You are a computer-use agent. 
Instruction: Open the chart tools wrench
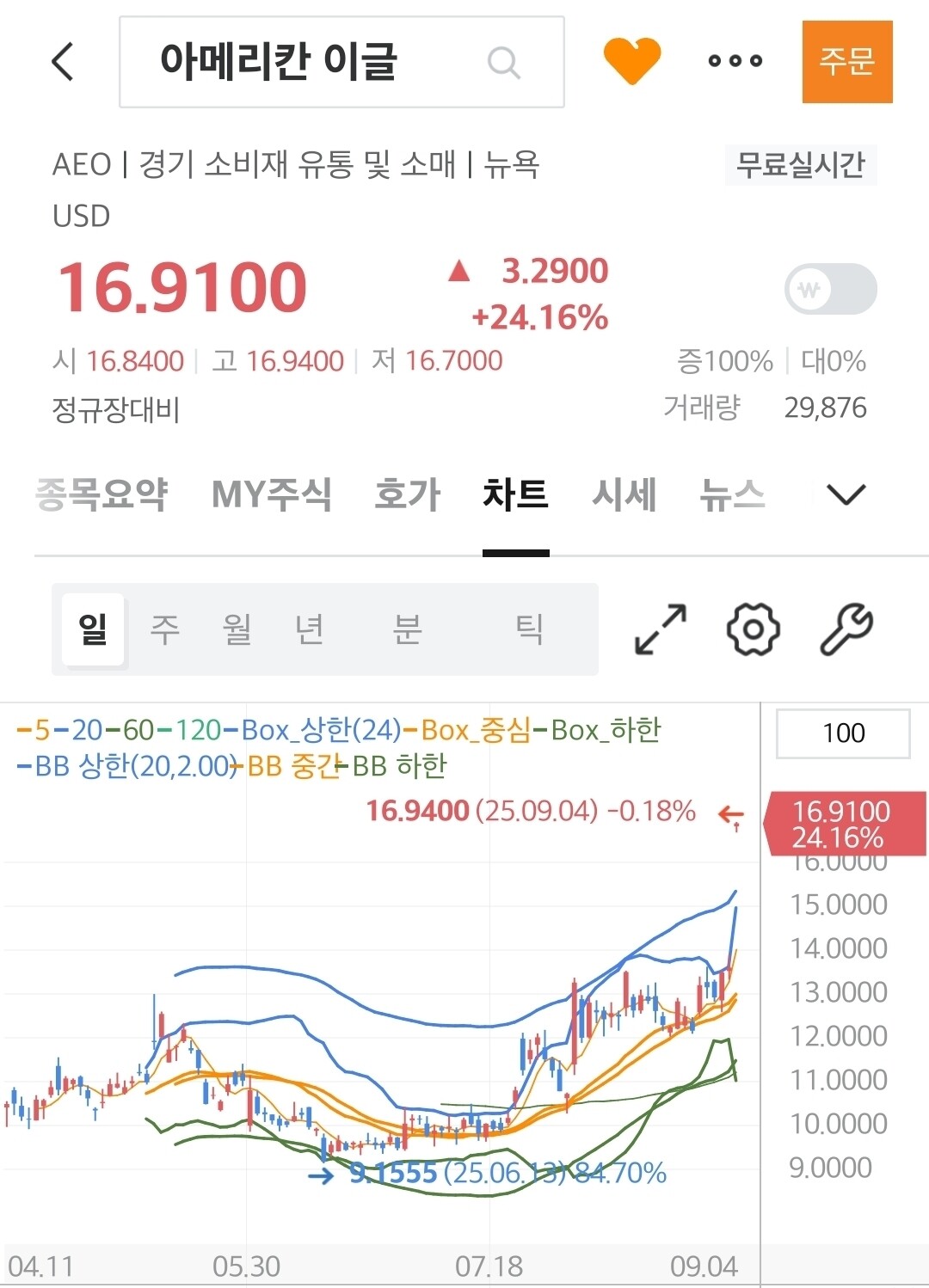[x=846, y=629]
